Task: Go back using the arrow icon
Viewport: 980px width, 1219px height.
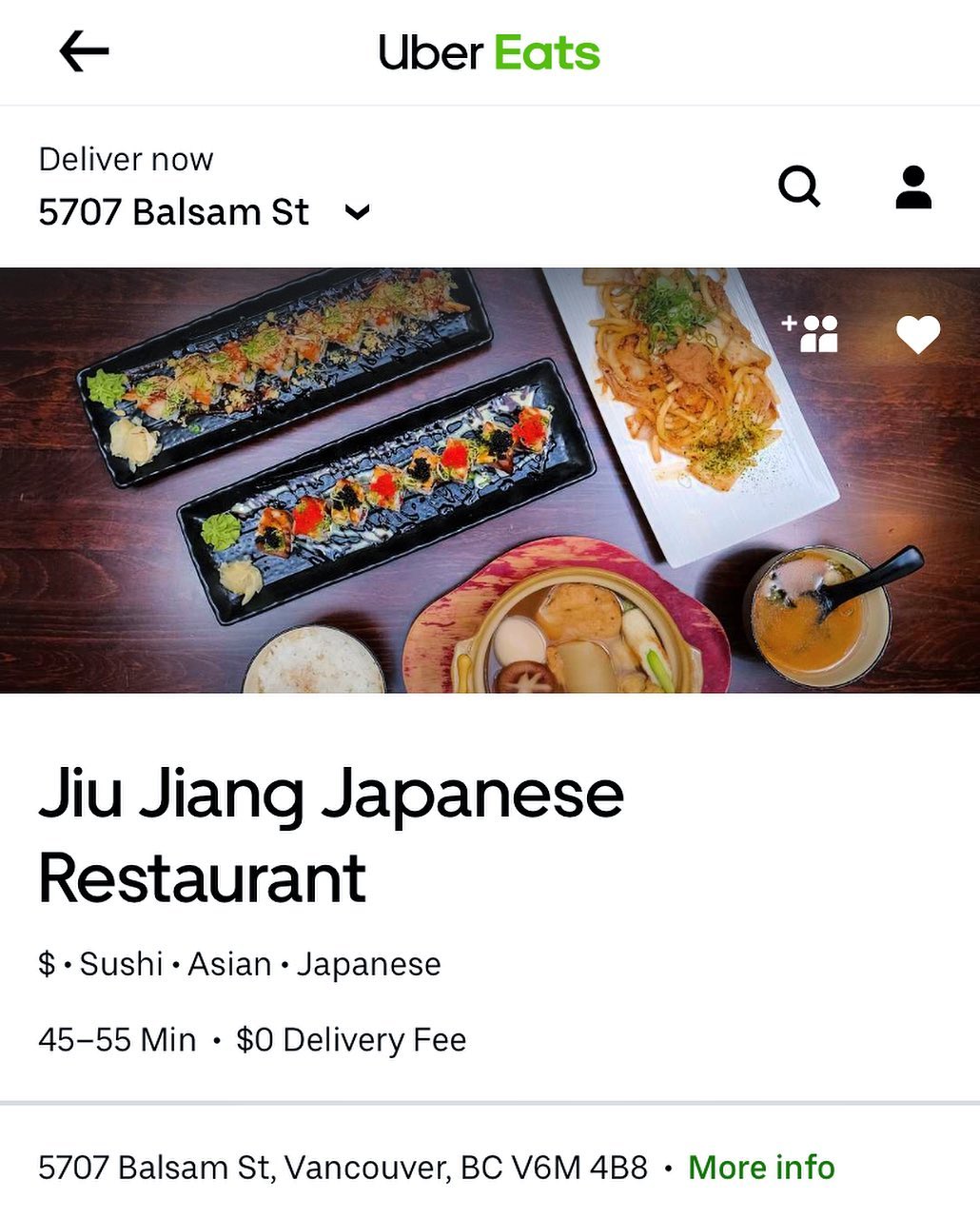Action: pos(84,51)
